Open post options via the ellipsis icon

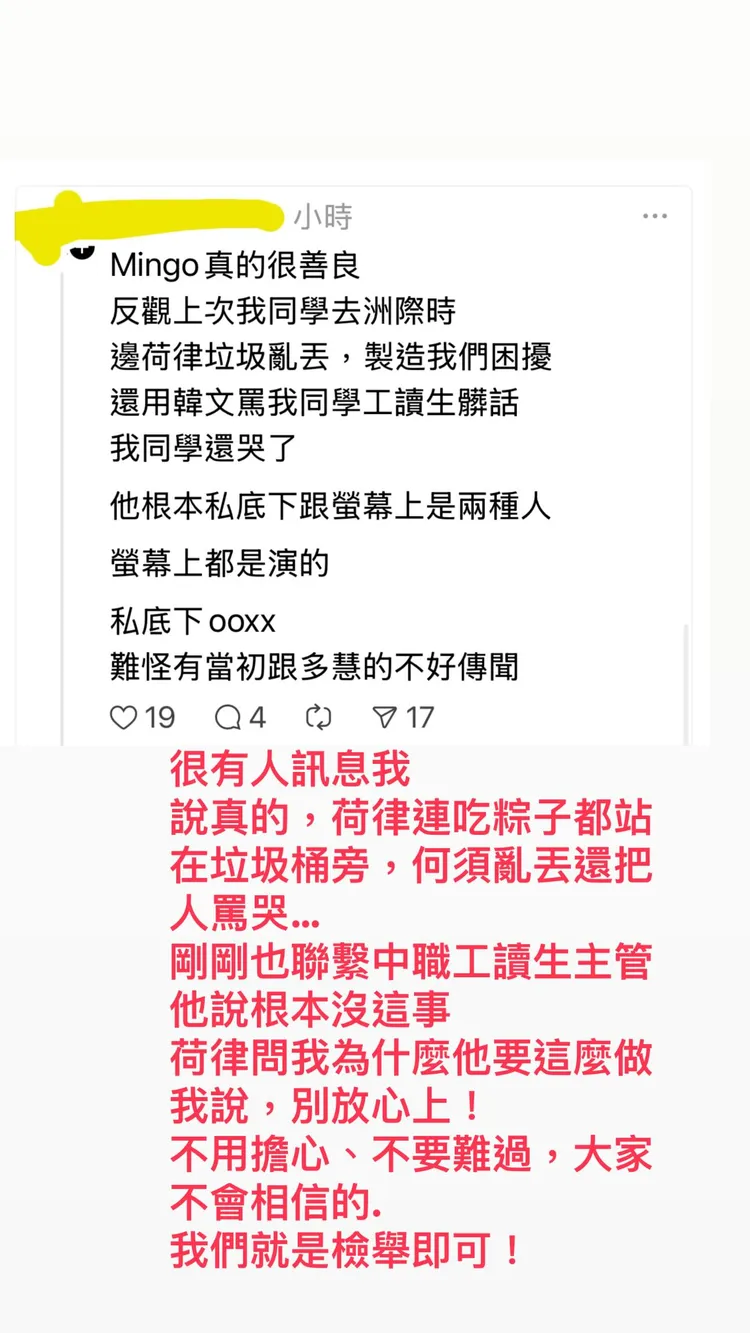tap(656, 215)
